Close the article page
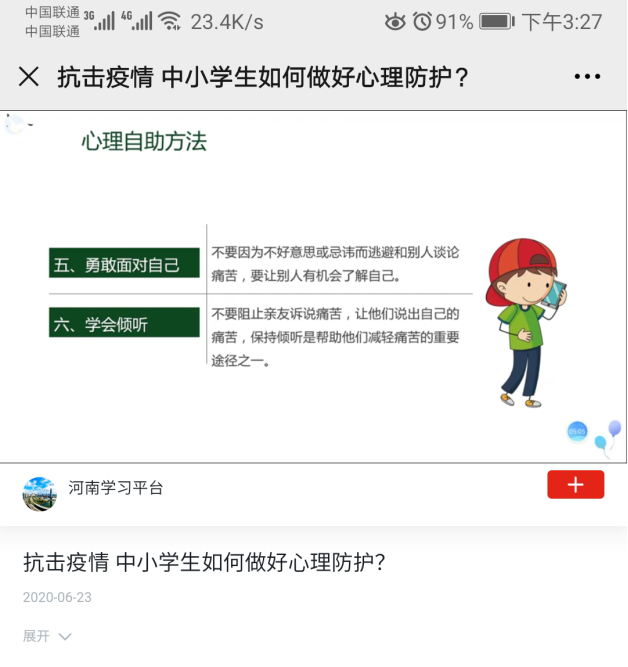The width and height of the screenshot is (628, 667). (x=29, y=77)
